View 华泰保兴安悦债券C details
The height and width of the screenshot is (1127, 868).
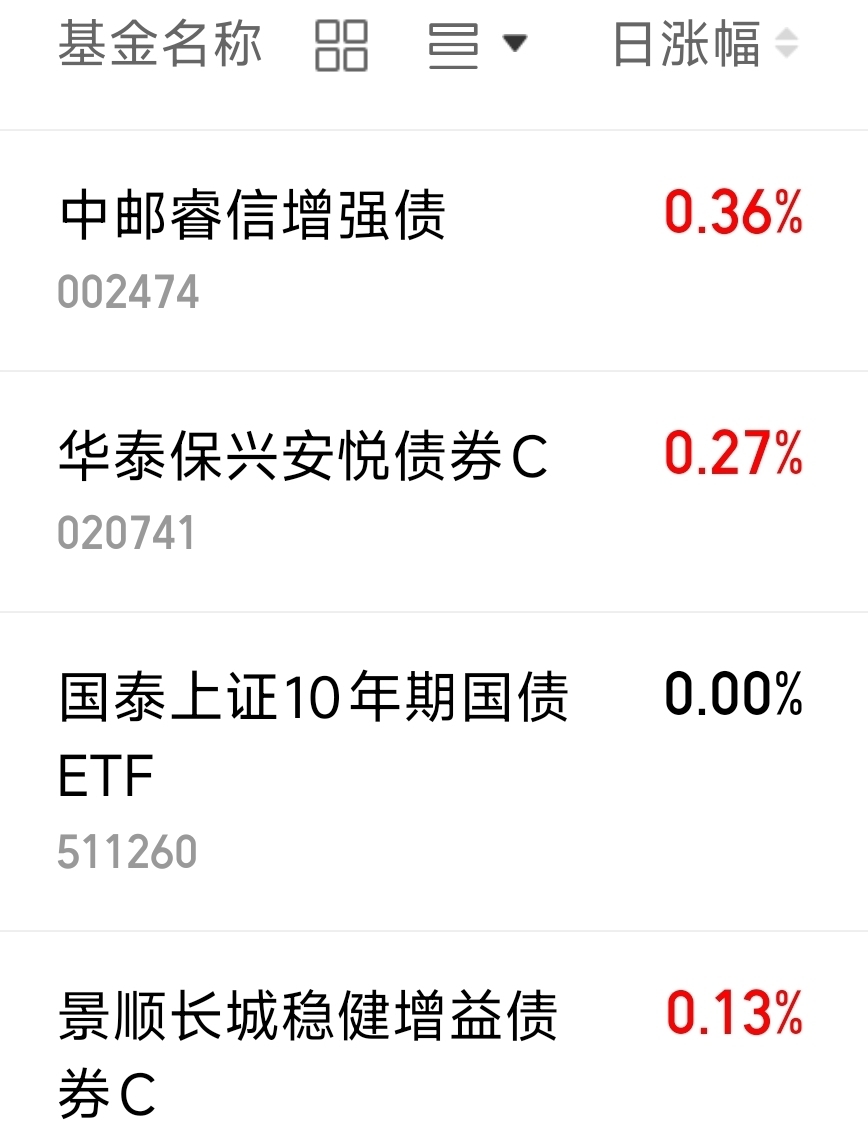(303, 458)
